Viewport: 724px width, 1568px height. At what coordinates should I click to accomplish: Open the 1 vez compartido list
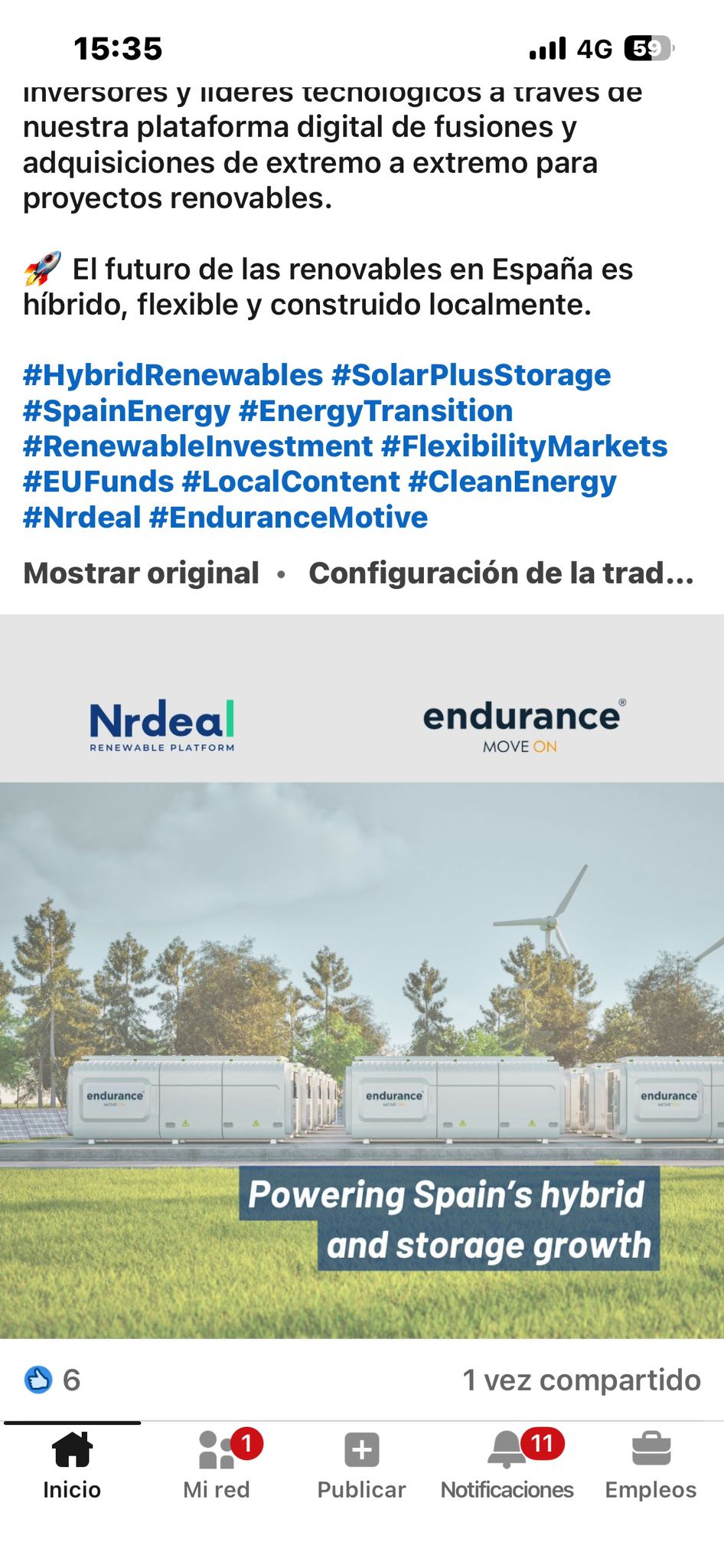coord(581,1380)
